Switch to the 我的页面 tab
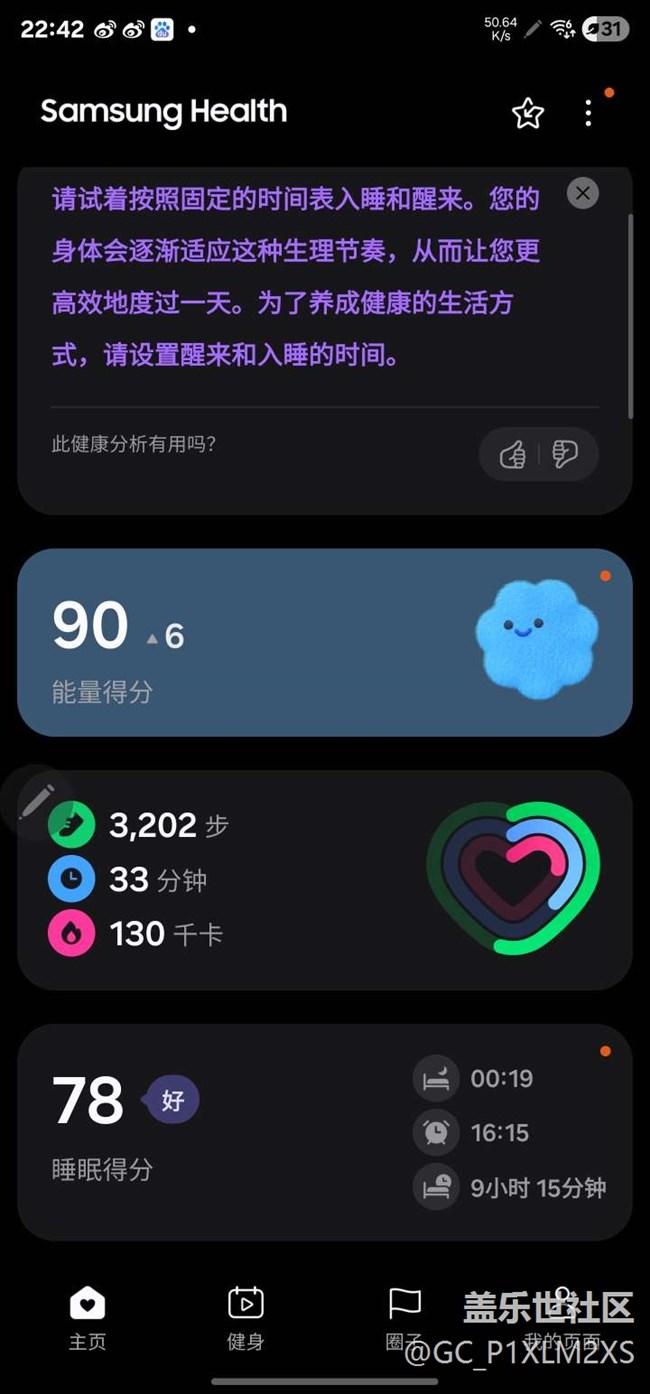650x1394 pixels. click(562, 1318)
